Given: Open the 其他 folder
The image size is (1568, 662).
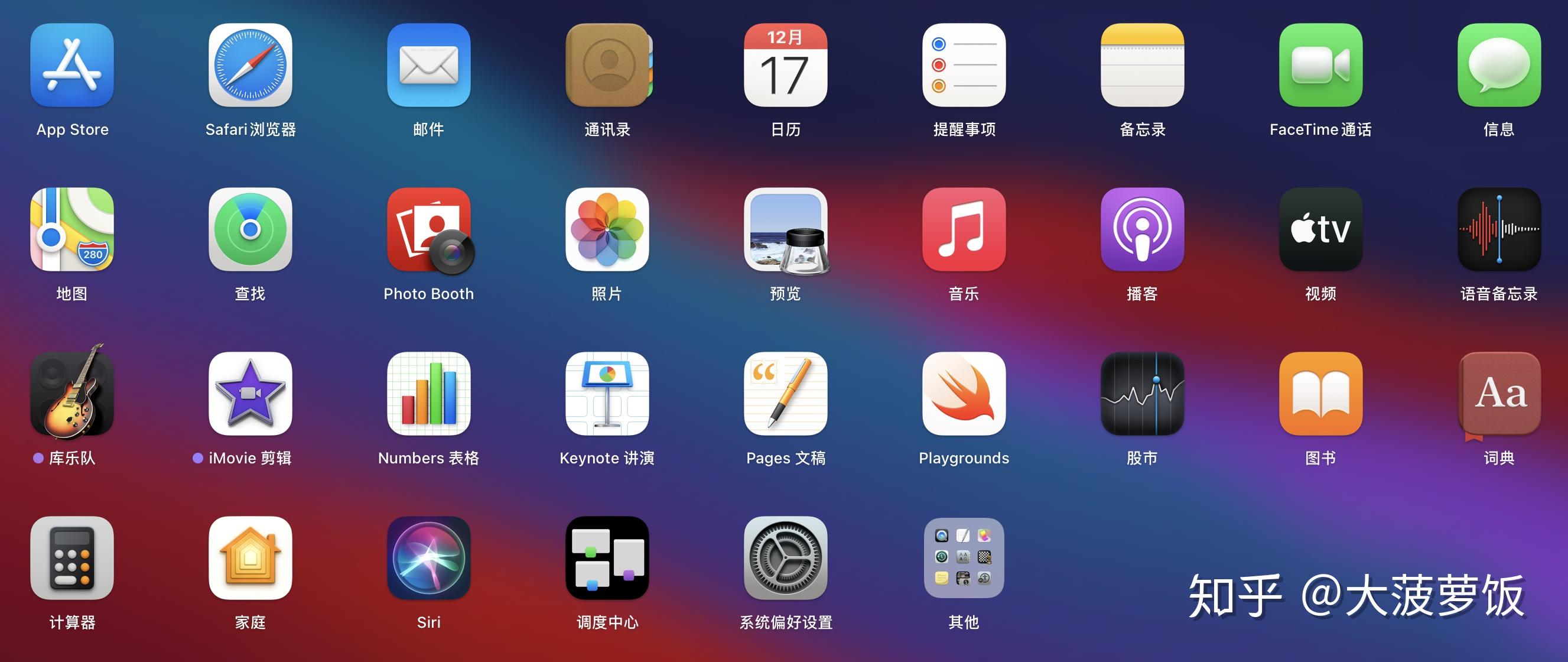Looking at the screenshot, I should pyautogui.click(x=964, y=559).
